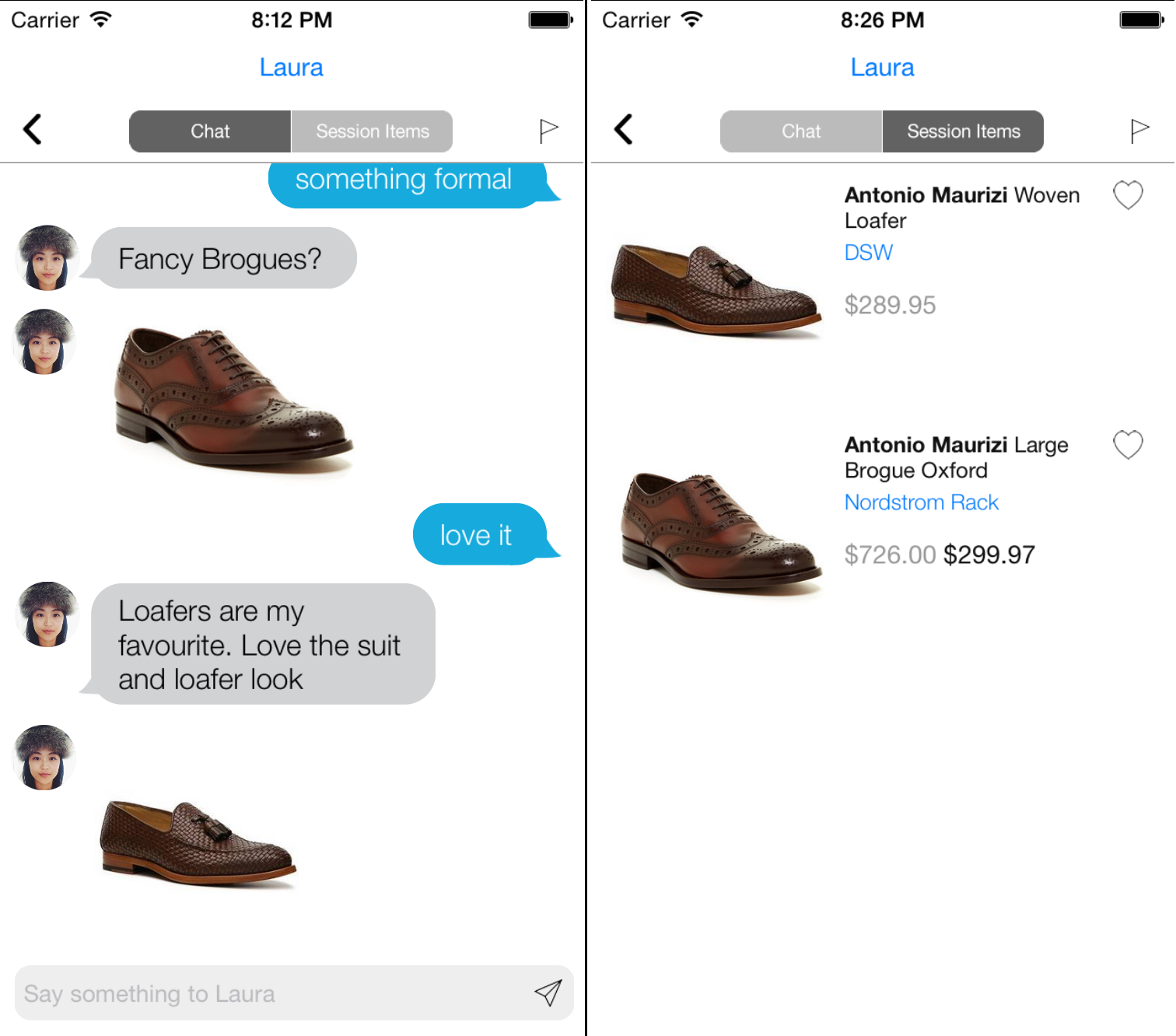
Task: Open the brogue shoe image in chat
Action: pyautogui.click(x=232, y=398)
